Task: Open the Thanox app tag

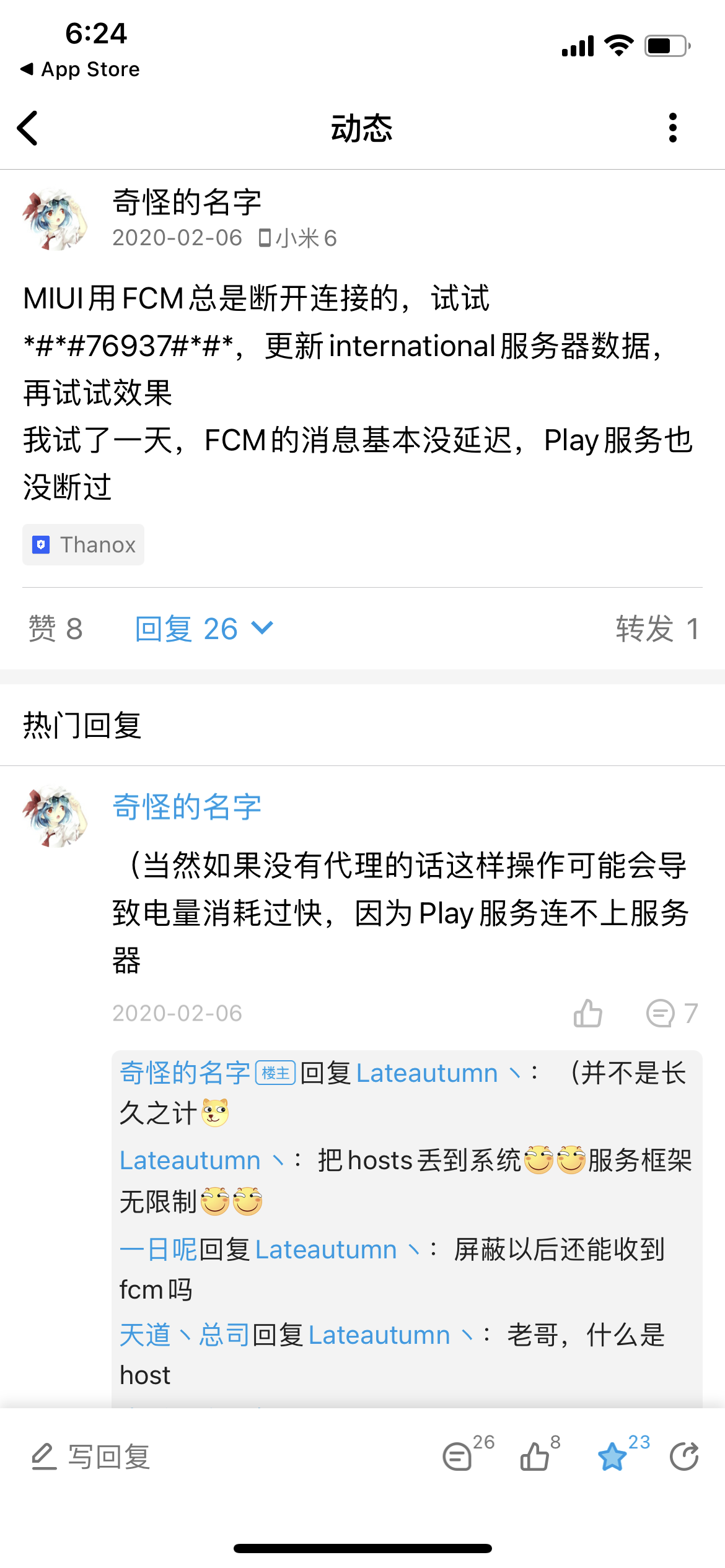Action: point(84,545)
